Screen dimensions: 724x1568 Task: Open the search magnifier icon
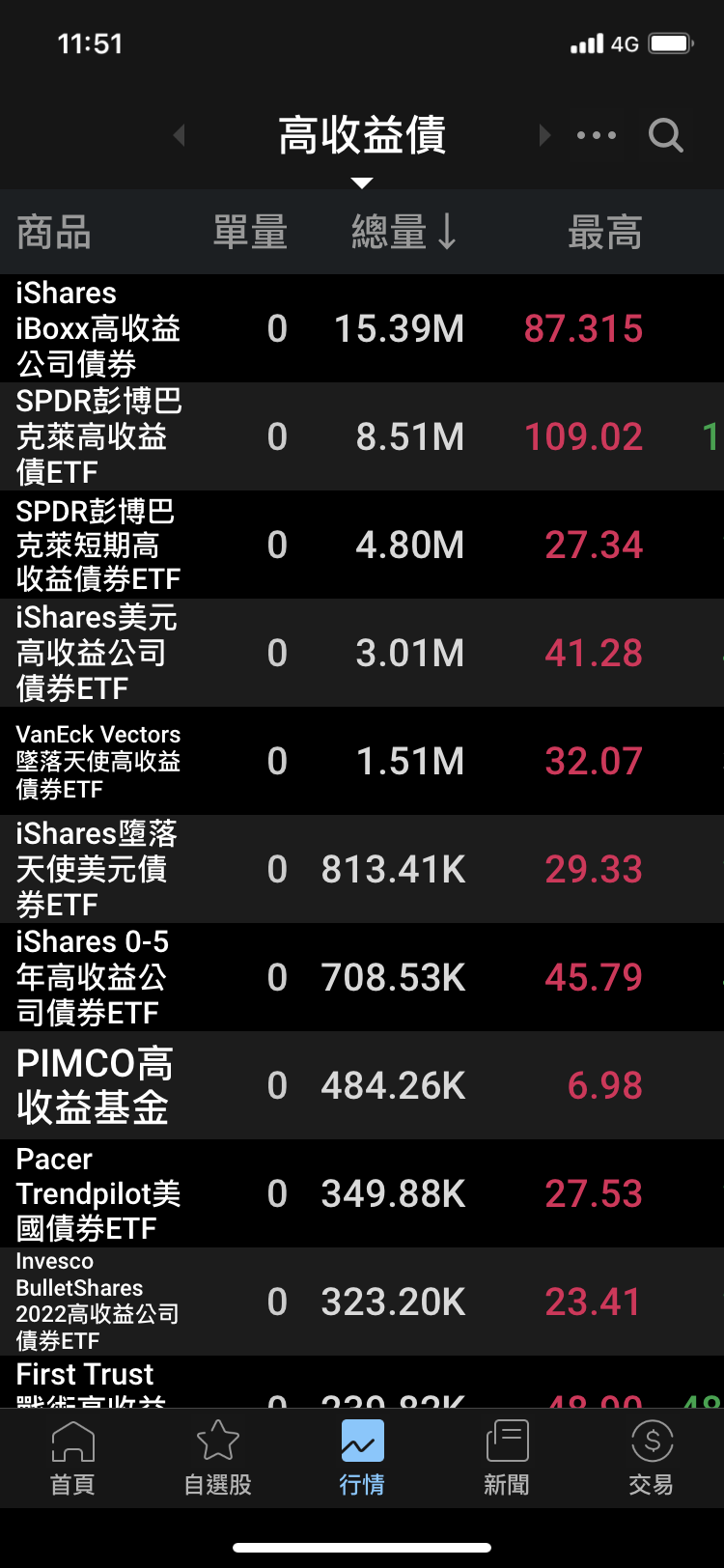(665, 135)
